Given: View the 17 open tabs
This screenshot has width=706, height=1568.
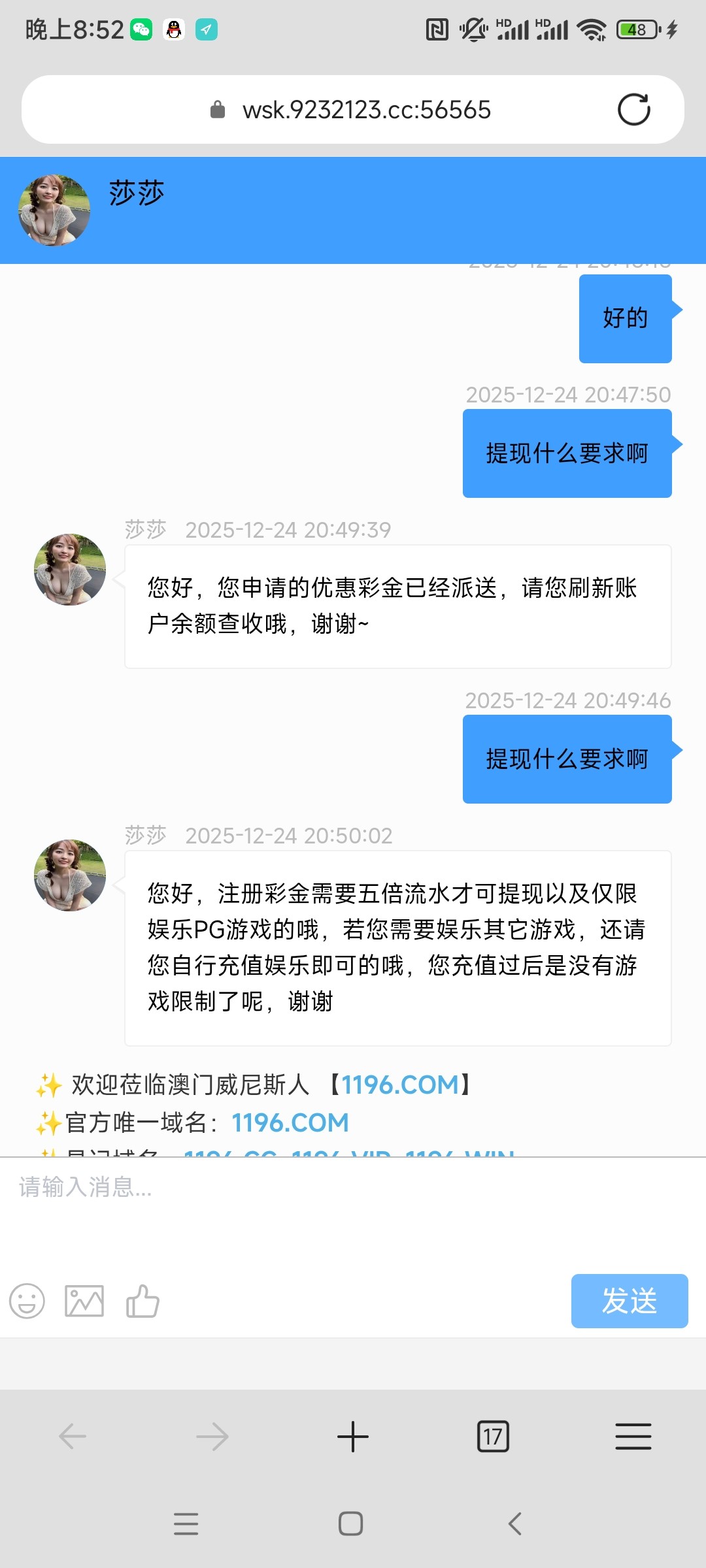Looking at the screenshot, I should click(x=493, y=1437).
